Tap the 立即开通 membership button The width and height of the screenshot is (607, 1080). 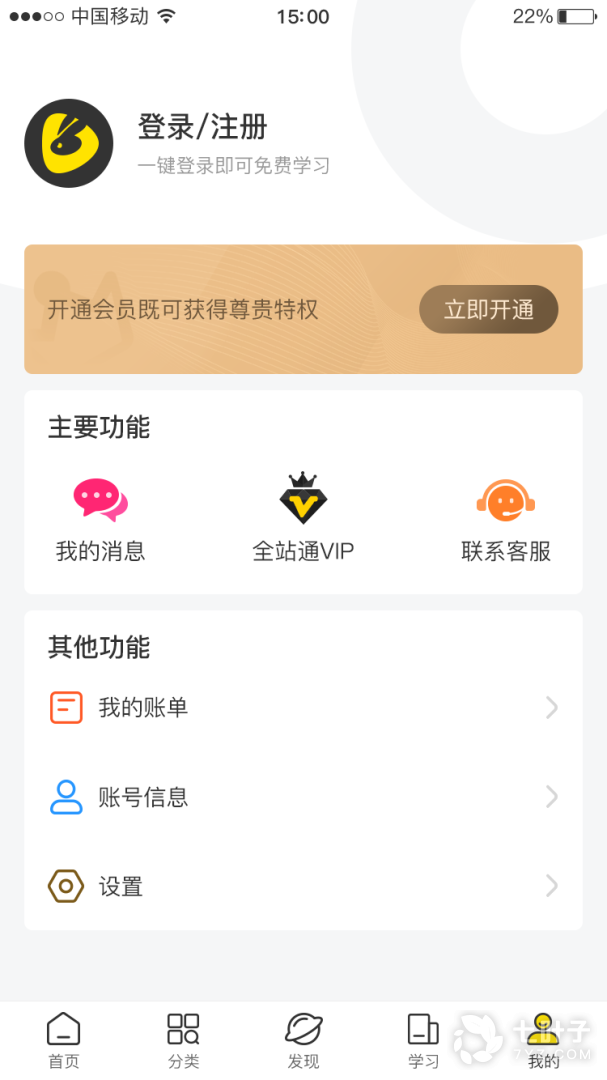[488, 309]
